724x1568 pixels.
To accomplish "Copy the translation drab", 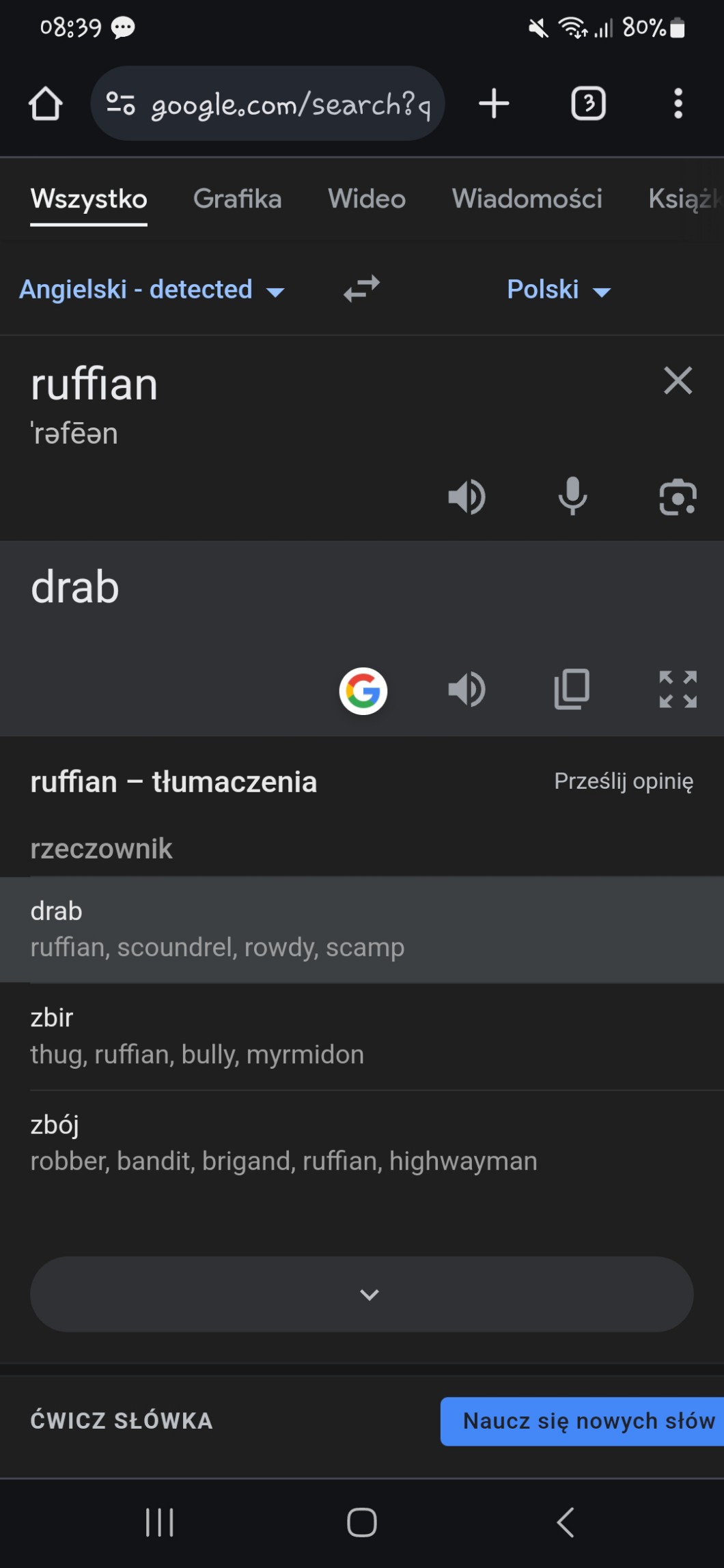I will (572, 690).
